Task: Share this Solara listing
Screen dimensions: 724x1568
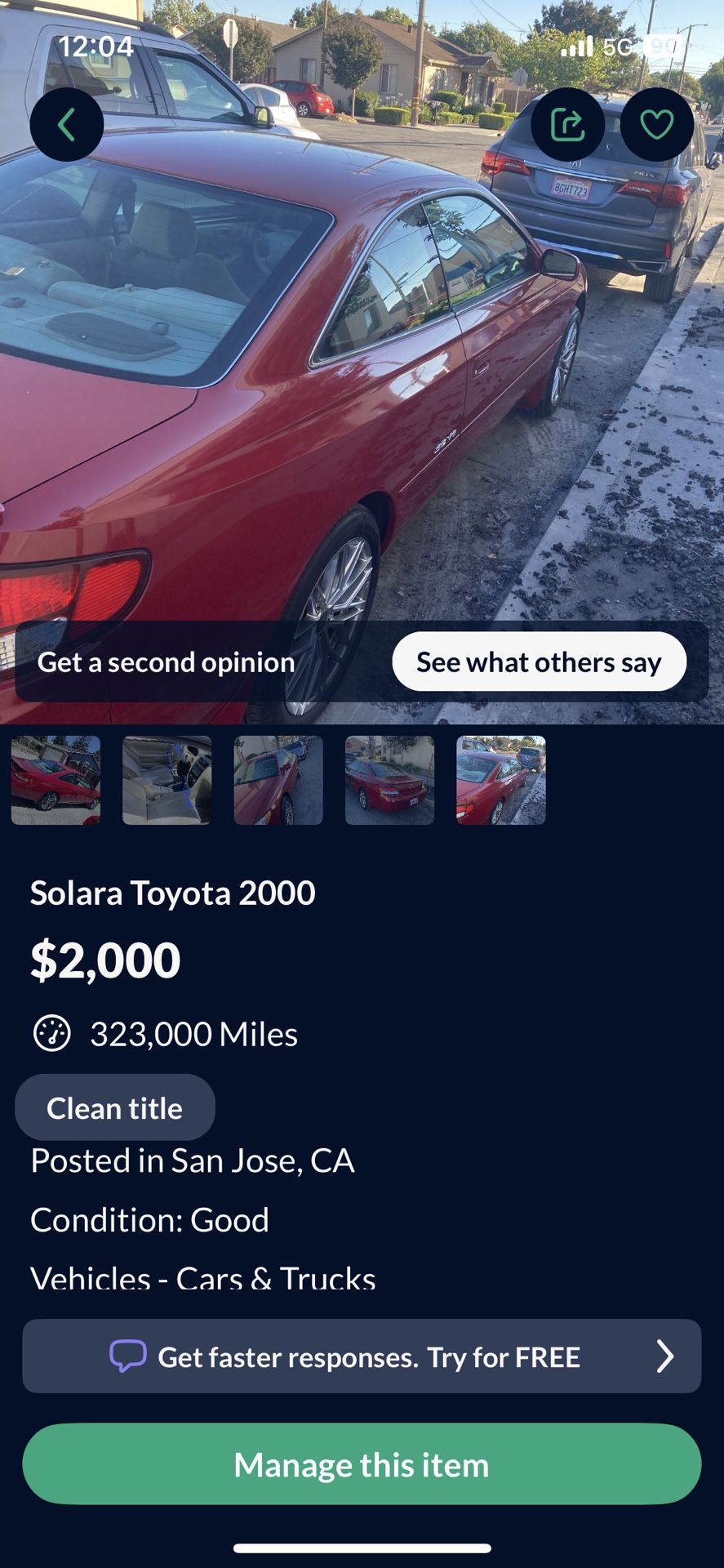Action: [567, 125]
